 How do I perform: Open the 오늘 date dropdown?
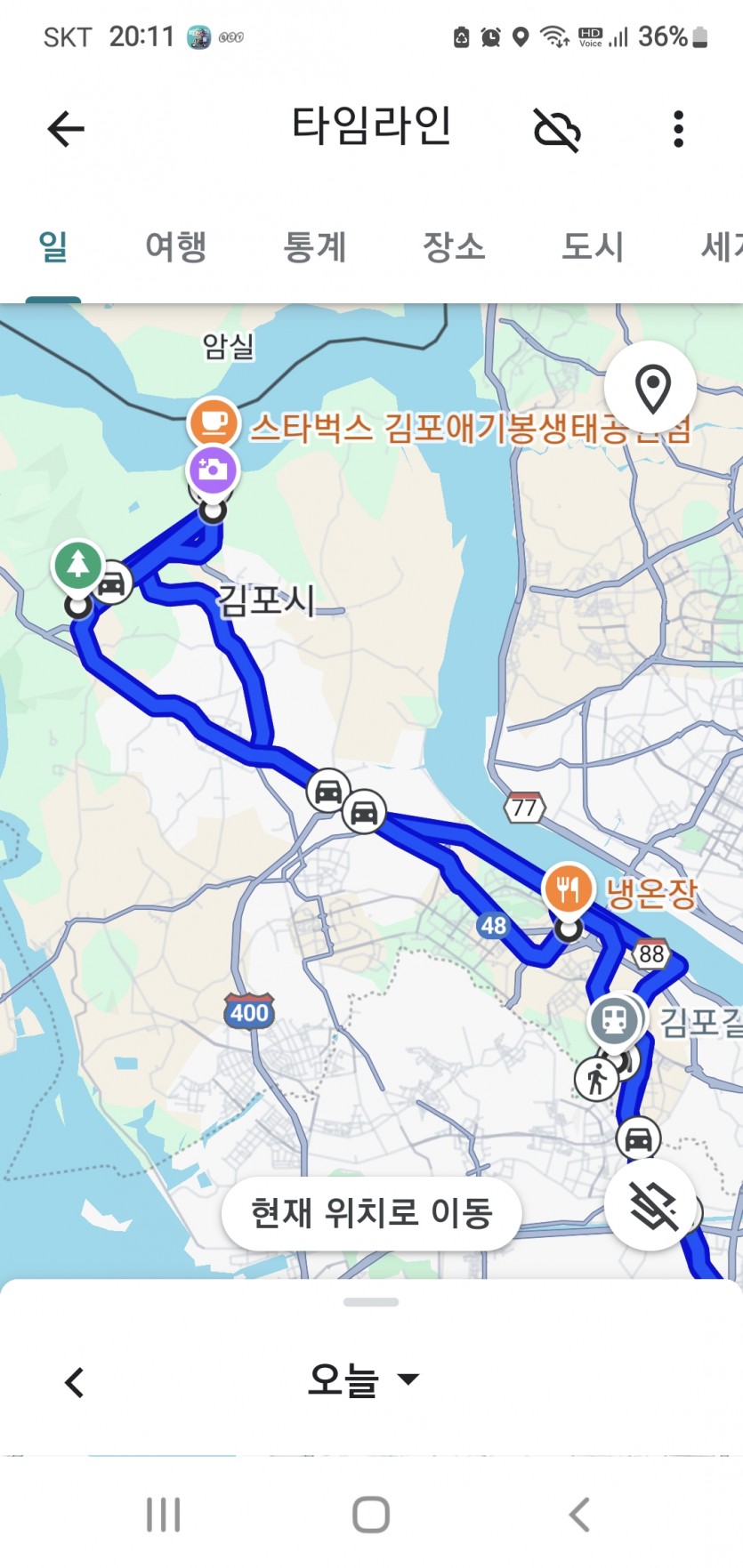[363, 1380]
